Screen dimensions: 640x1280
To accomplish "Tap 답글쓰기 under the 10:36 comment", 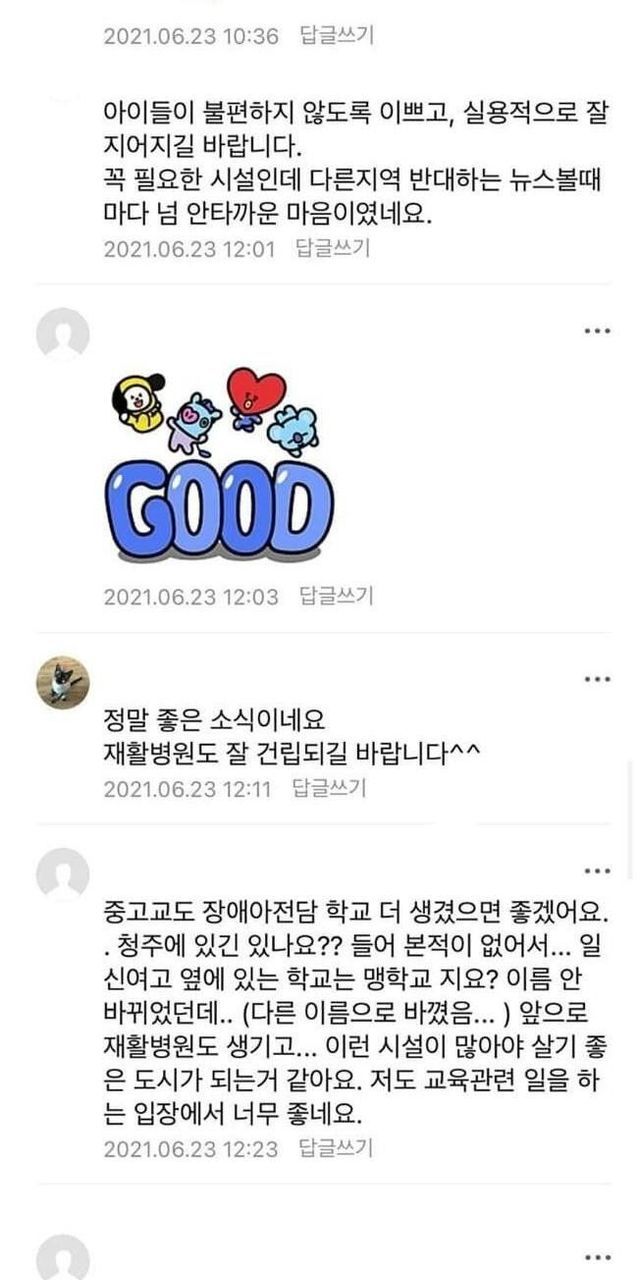I will (337, 36).
